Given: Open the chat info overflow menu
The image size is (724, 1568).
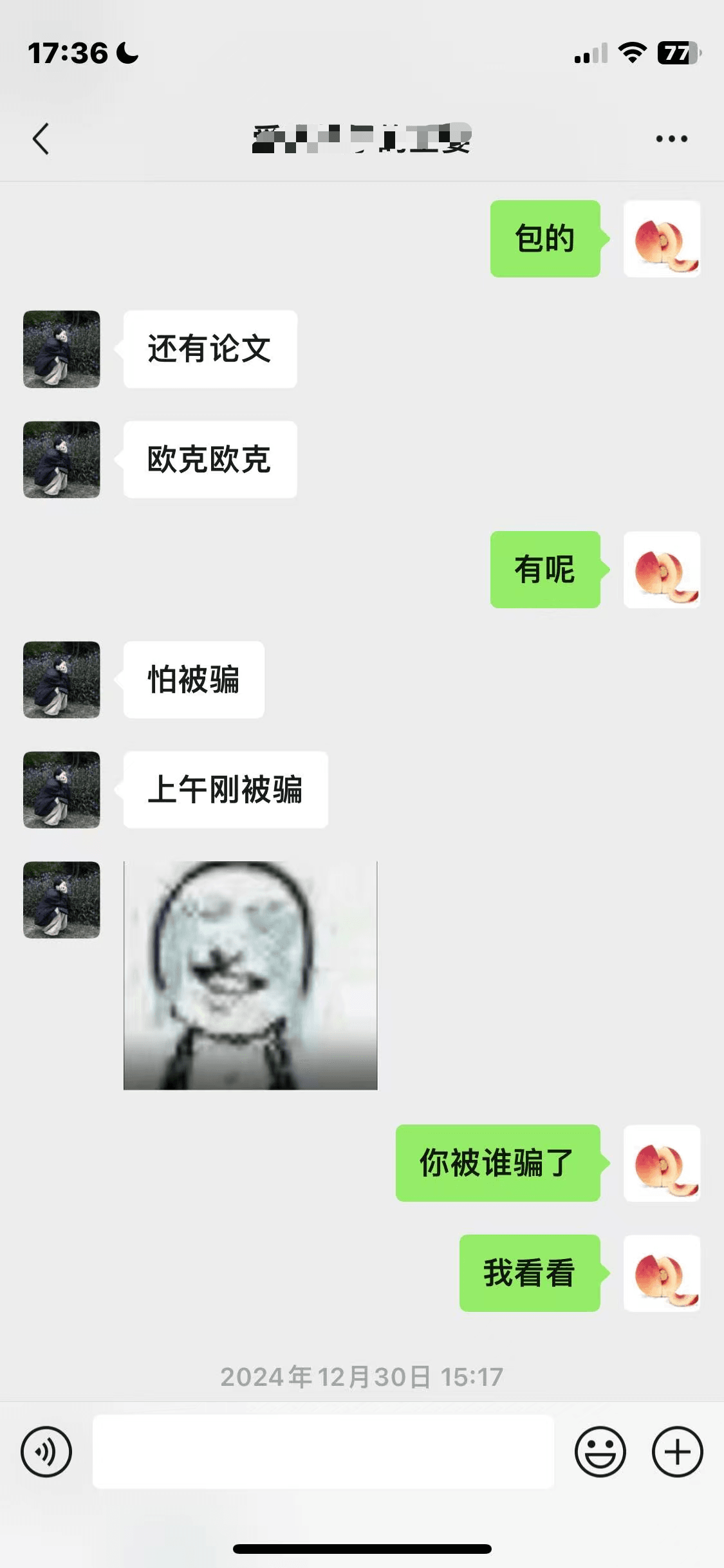Looking at the screenshot, I should [671, 138].
